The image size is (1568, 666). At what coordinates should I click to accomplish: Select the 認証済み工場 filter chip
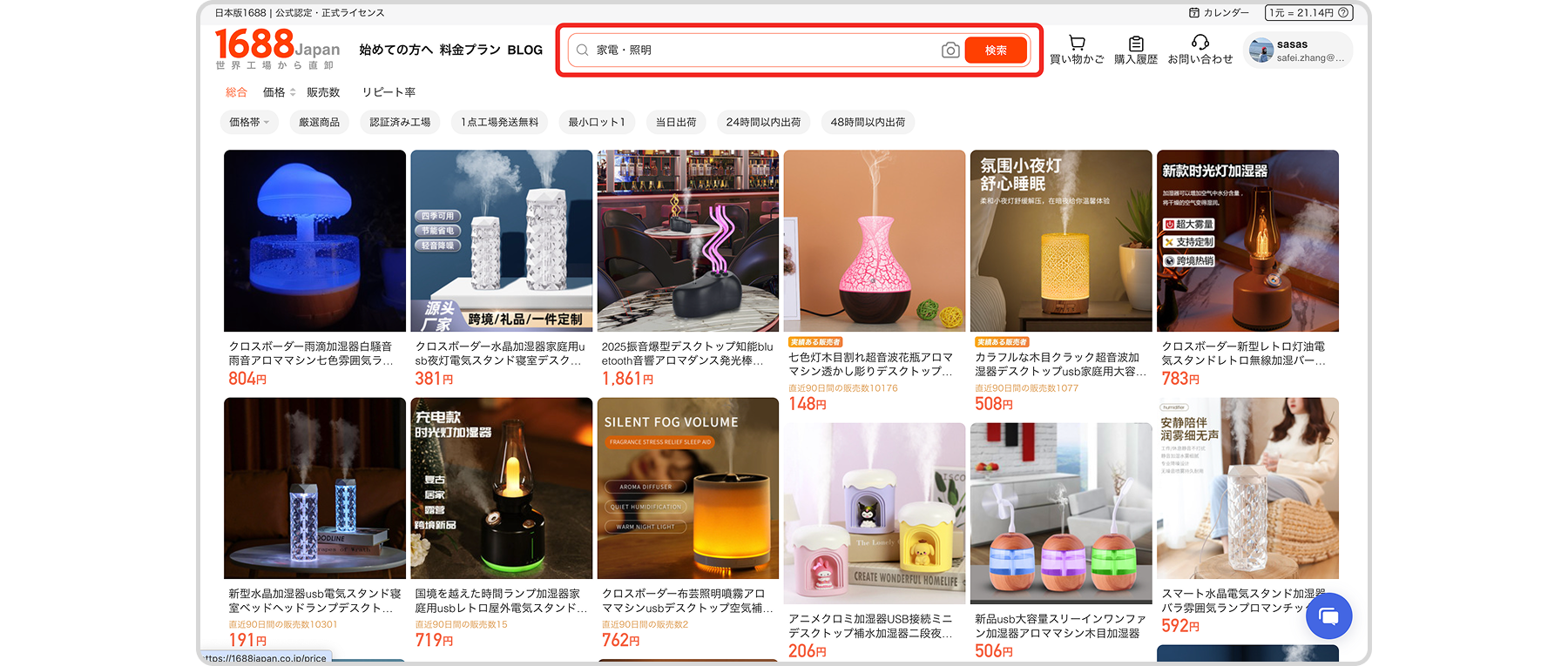(x=400, y=122)
